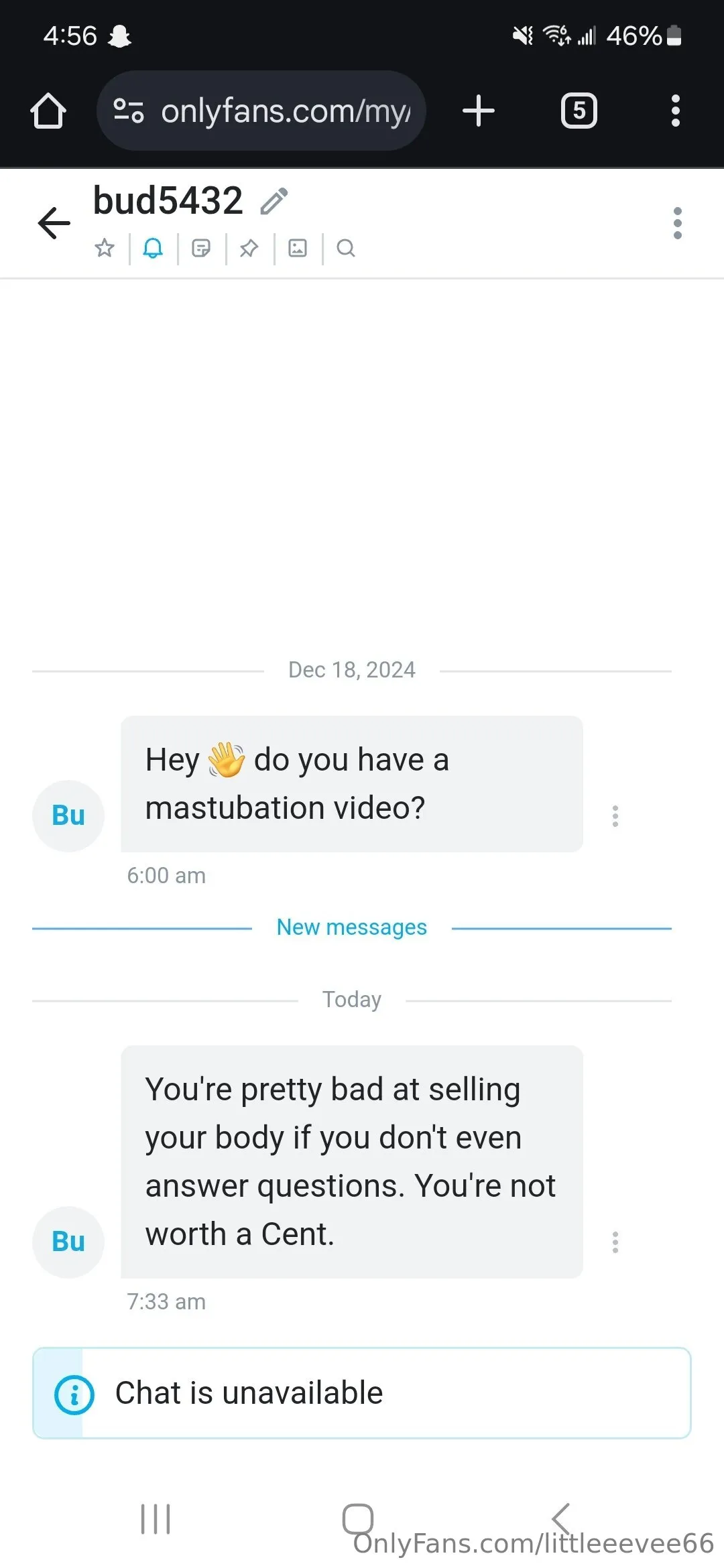Open options for the 7:33 am message
The image size is (724, 1568).
click(615, 1242)
